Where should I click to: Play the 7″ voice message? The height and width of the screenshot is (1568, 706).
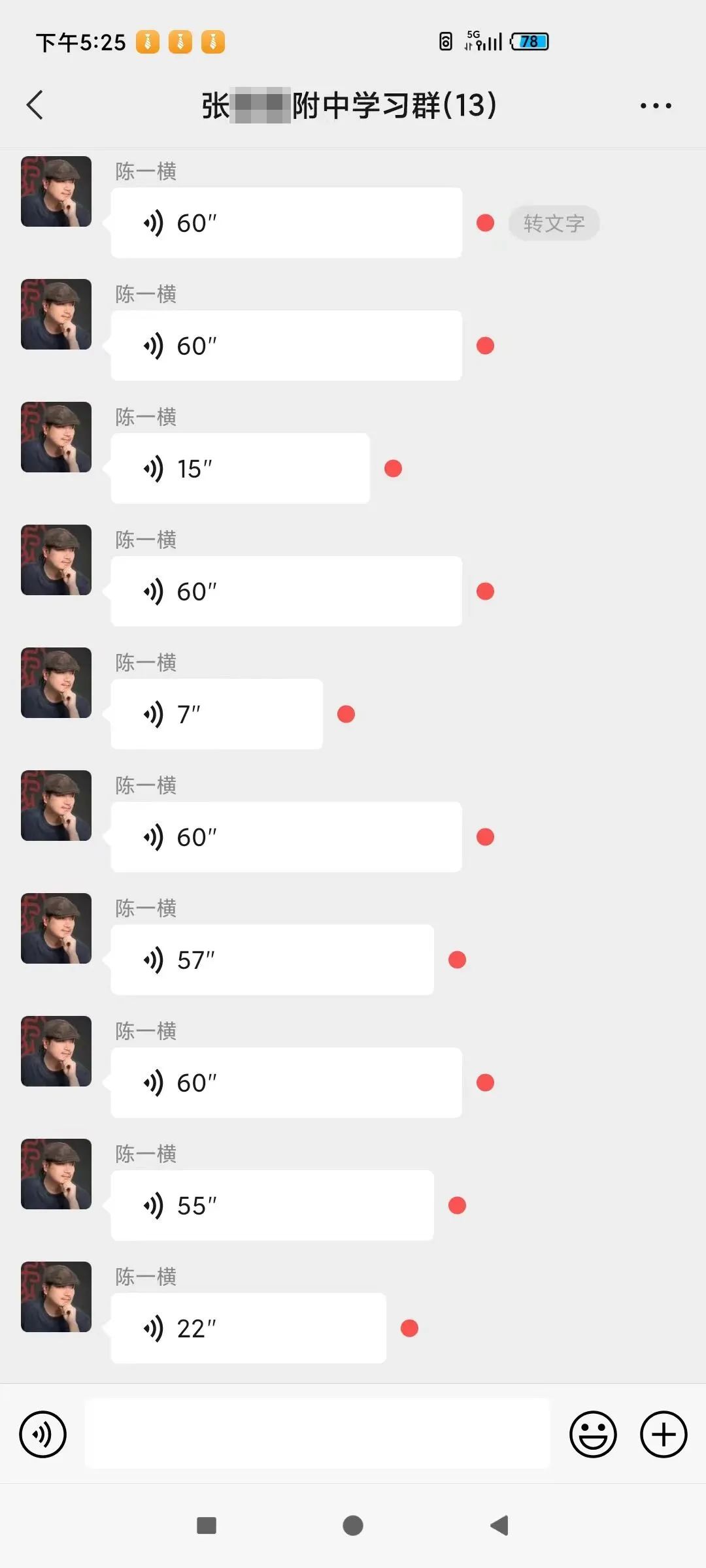pyautogui.click(x=216, y=714)
